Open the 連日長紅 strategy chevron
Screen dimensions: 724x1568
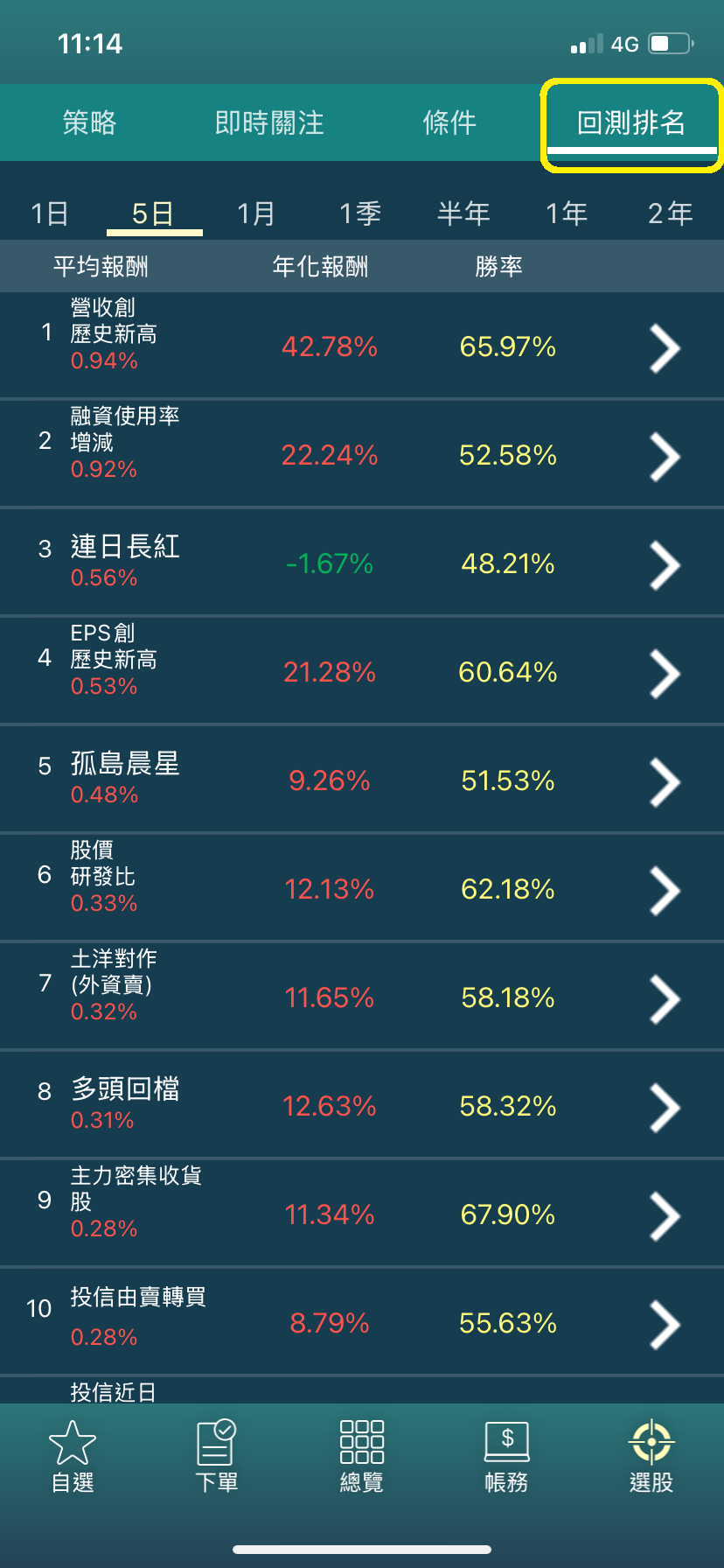(663, 564)
